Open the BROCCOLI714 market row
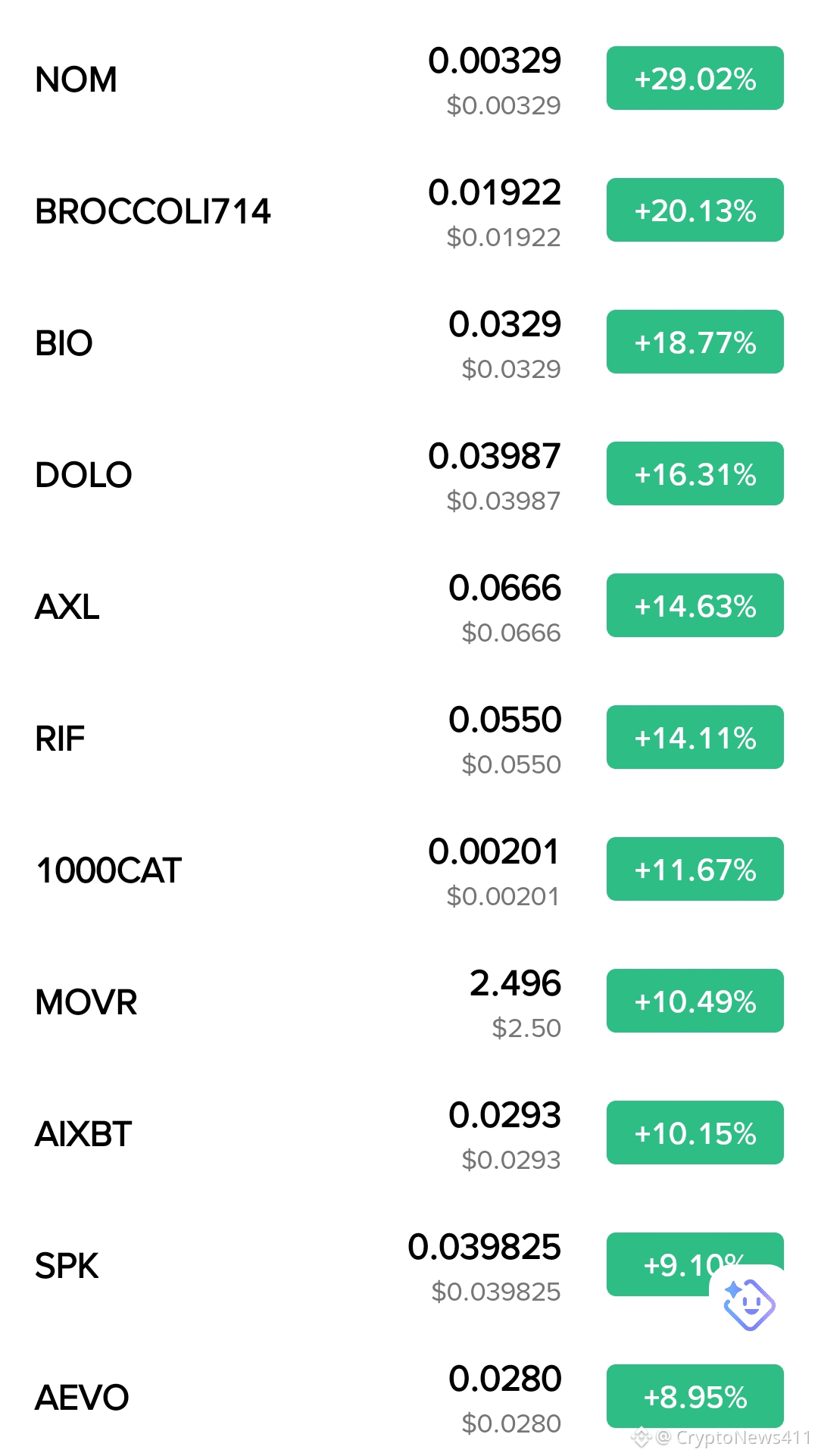818x1456 pixels. coord(409,211)
